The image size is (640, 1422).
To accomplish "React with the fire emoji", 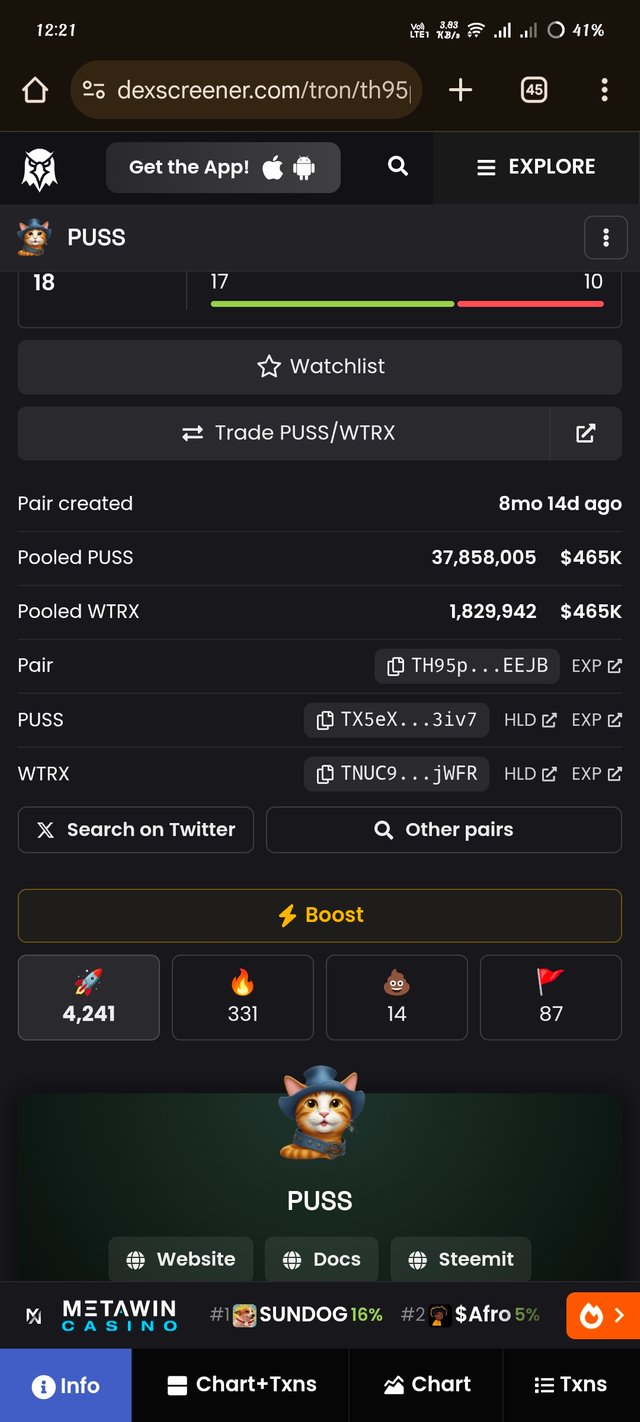I will [243, 998].
